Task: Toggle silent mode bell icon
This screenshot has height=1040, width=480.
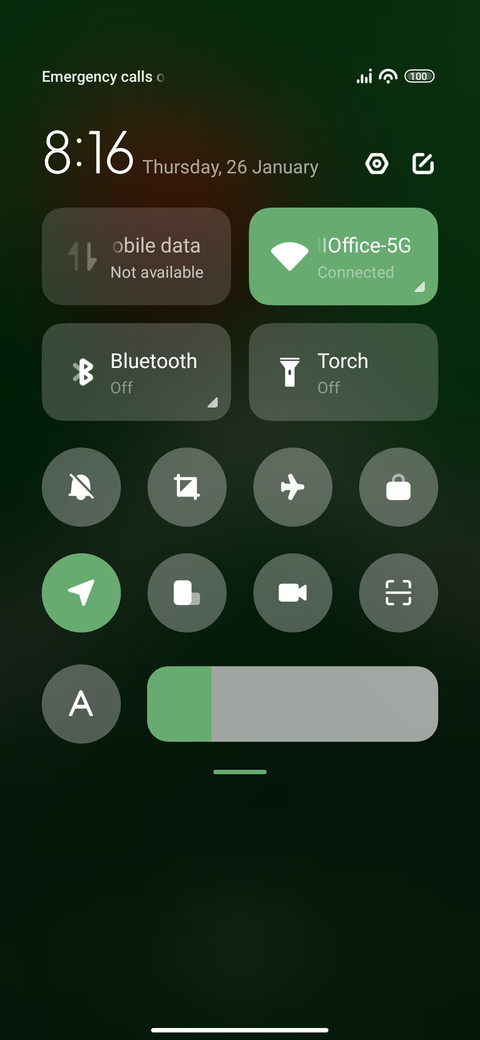Action: tap(82, 488)
